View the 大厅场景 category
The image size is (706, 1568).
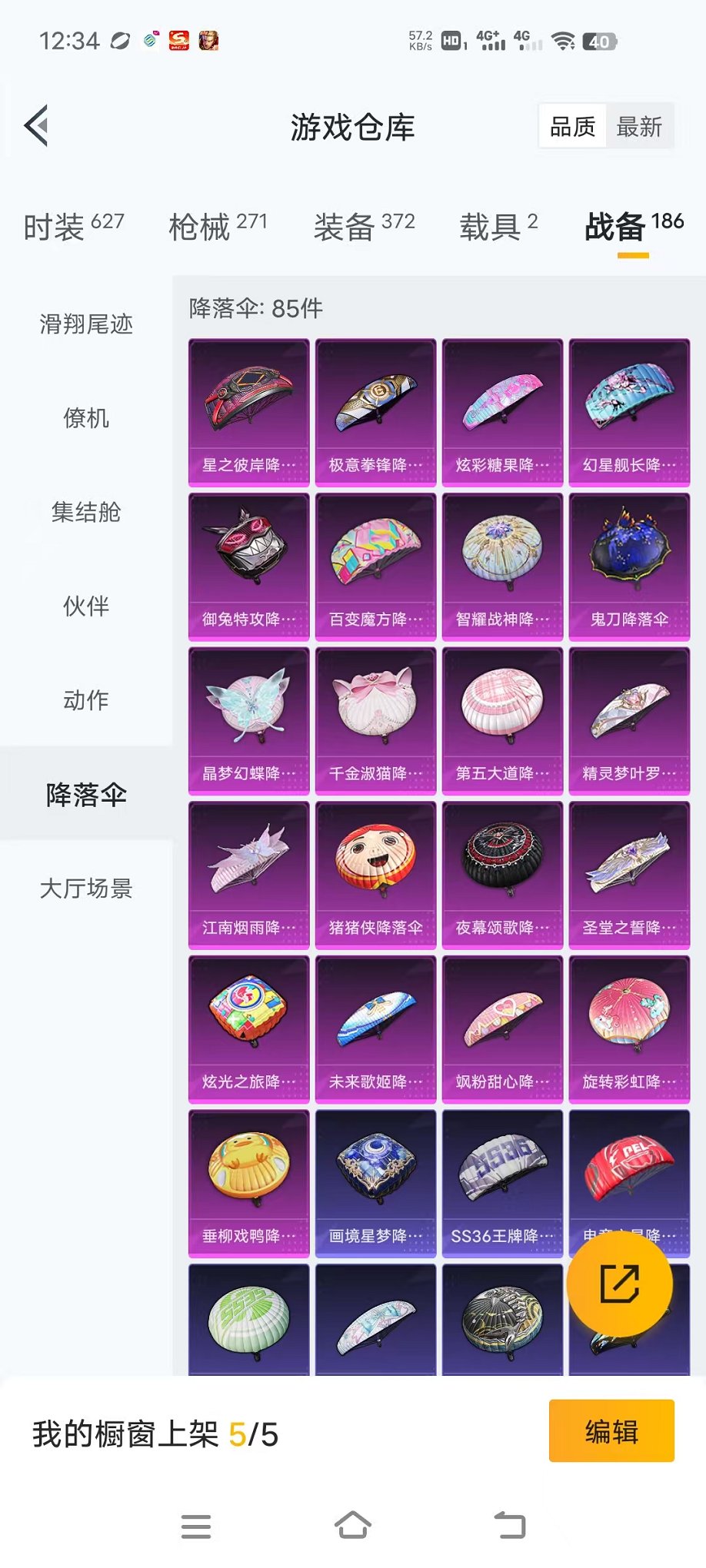pyautogui.click(x=85, y=890)
